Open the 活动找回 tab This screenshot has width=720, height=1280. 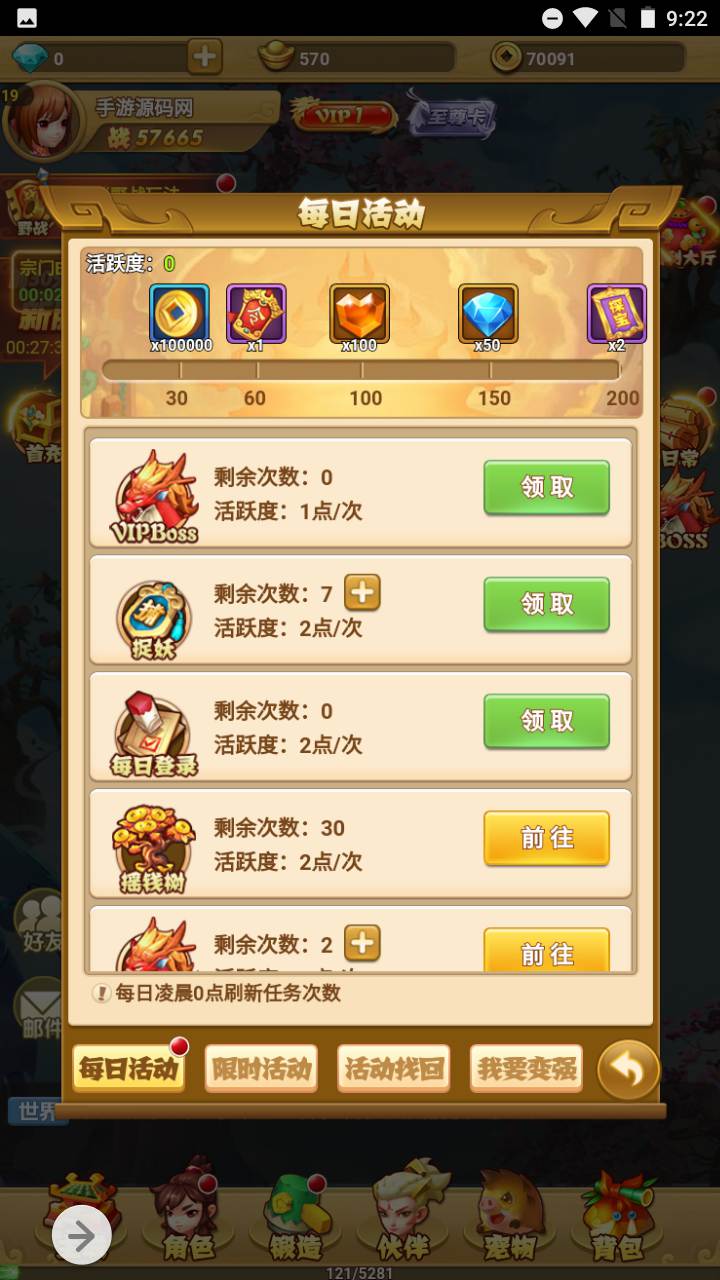[x=393, y=1069]
